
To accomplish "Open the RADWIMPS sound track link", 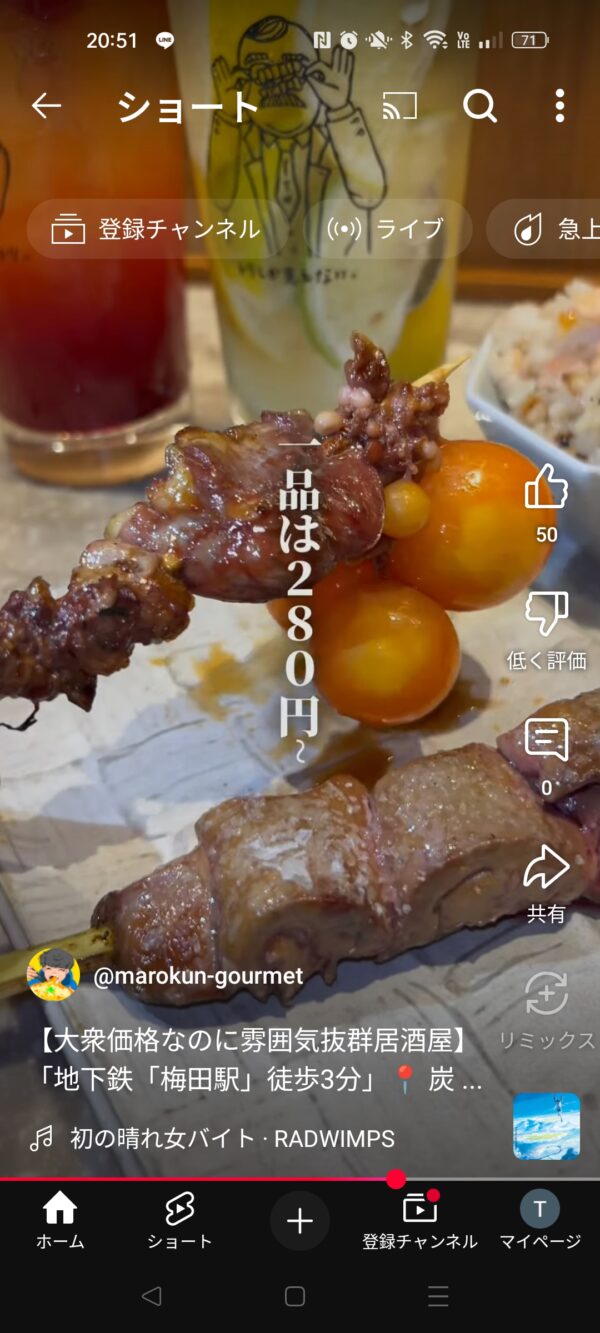I will click(x=232, y=1138).
